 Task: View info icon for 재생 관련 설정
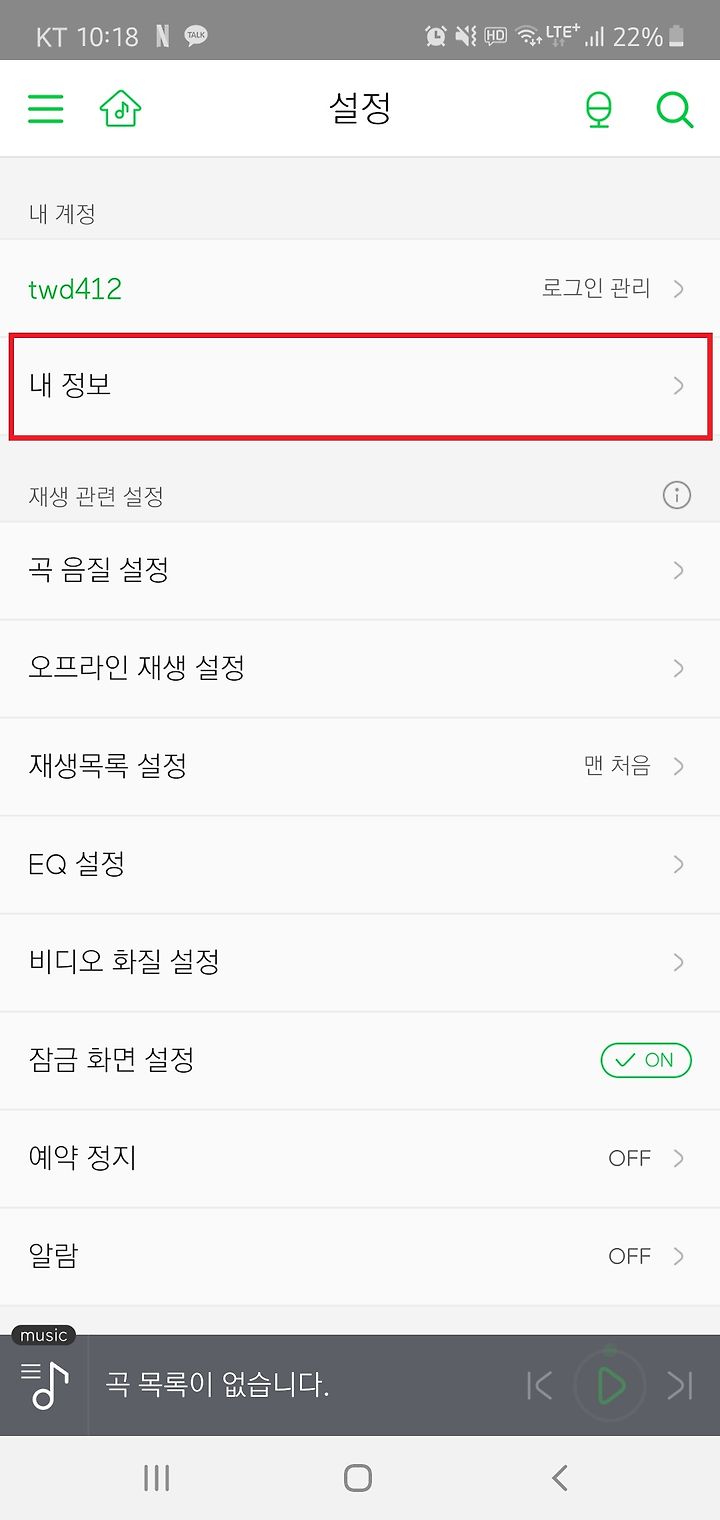[677, 495]
